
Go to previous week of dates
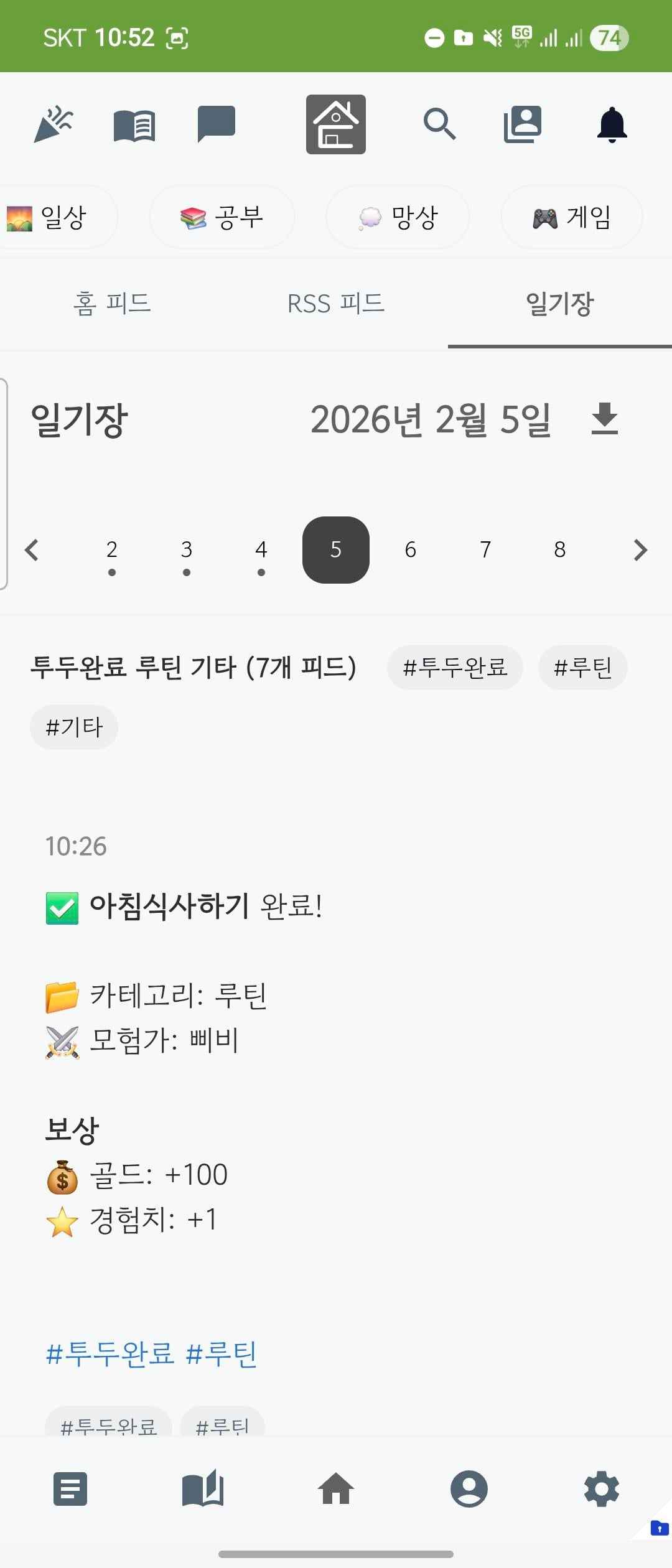(32, 549)
